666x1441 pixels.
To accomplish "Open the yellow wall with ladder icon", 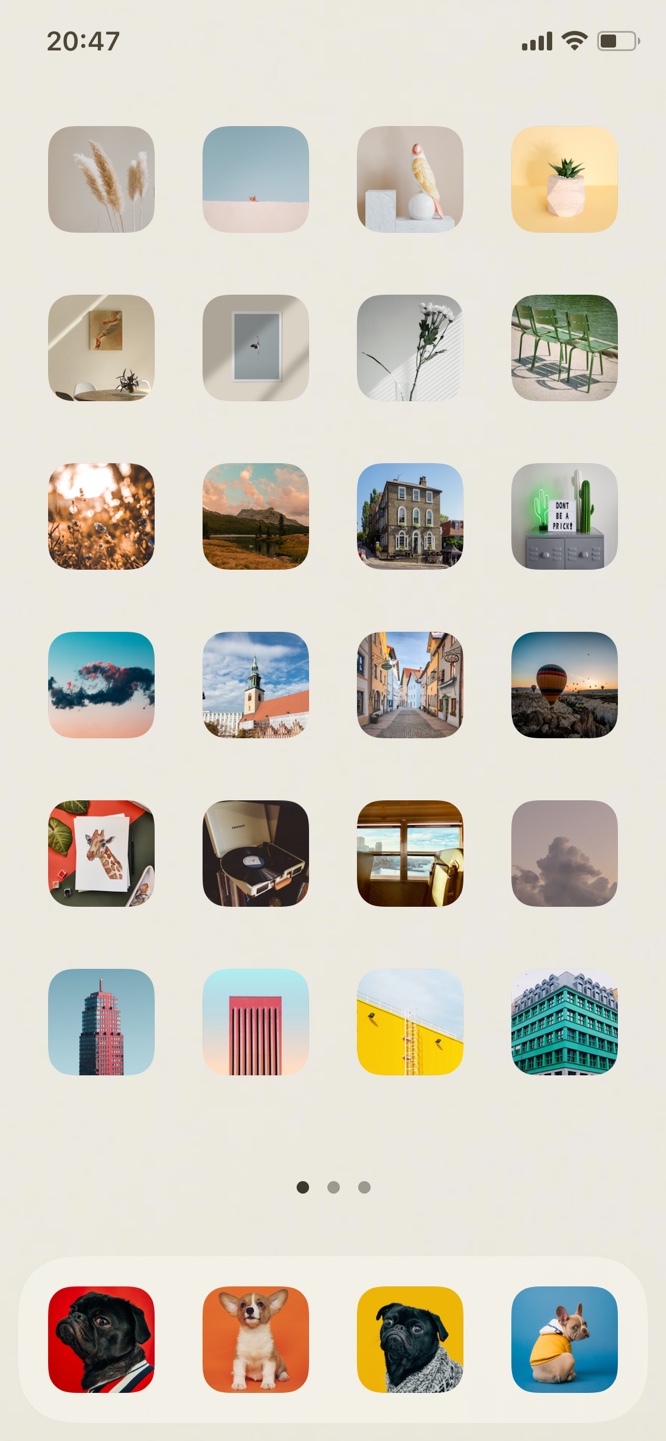I will click(x=410, y=1022).
